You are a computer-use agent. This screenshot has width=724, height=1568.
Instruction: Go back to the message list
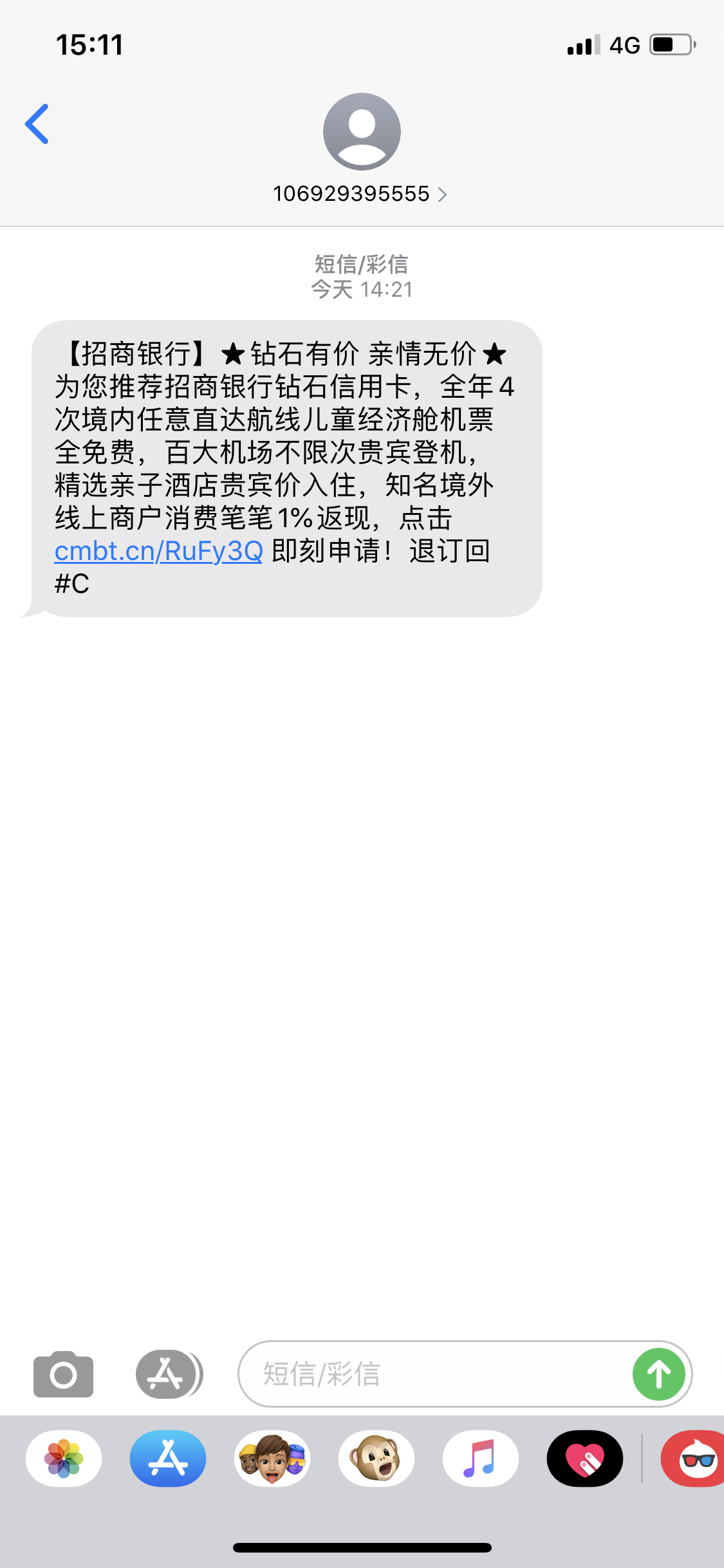(37, 124)
